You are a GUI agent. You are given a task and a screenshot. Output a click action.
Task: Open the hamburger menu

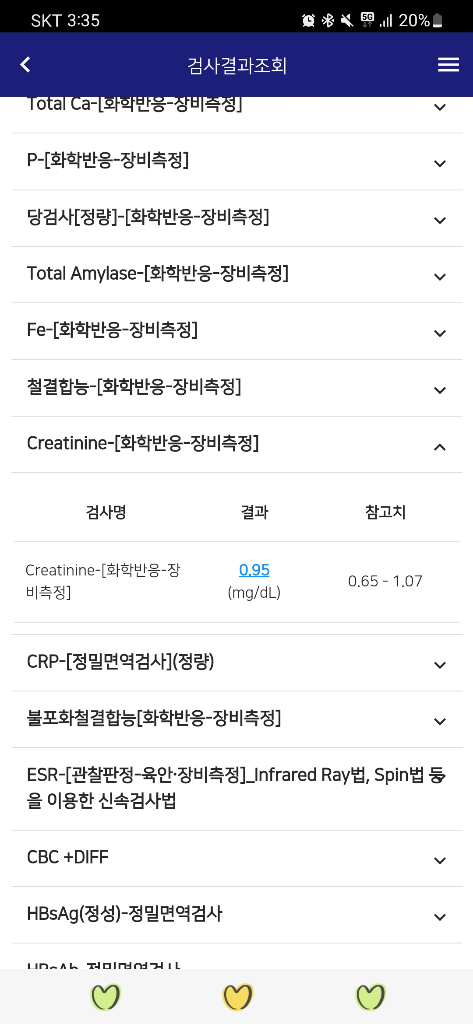[448, 65]
